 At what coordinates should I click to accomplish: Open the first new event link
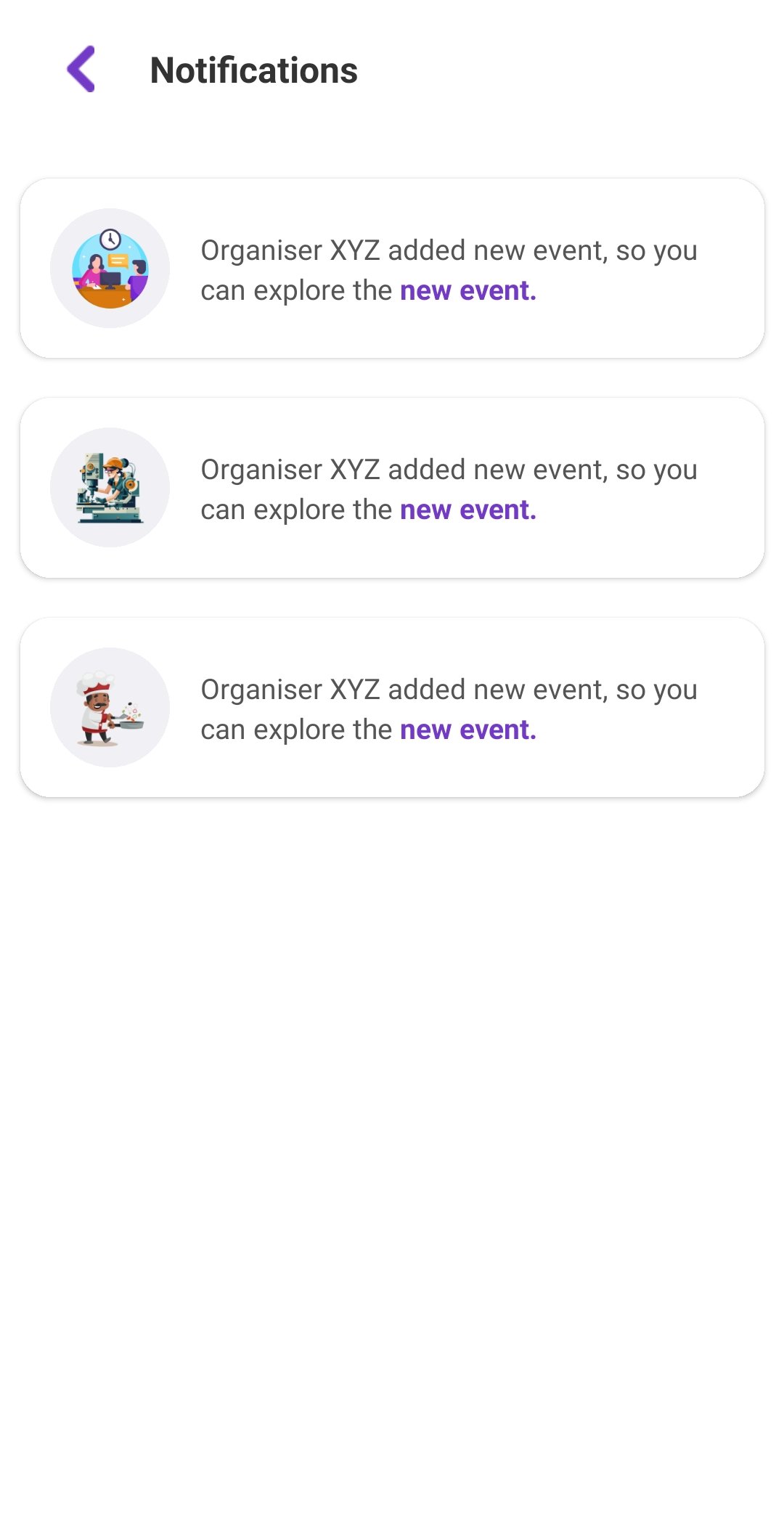468,290
